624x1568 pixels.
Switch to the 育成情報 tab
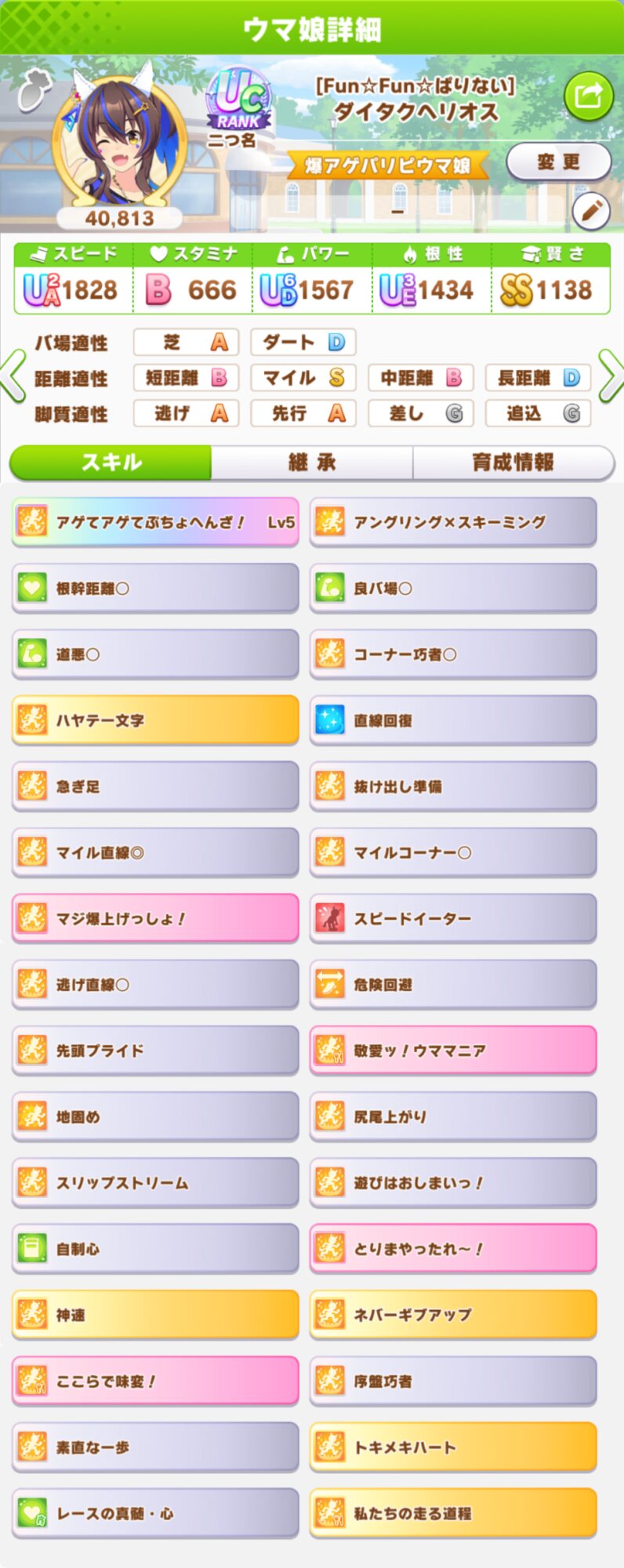click(513, 463)
